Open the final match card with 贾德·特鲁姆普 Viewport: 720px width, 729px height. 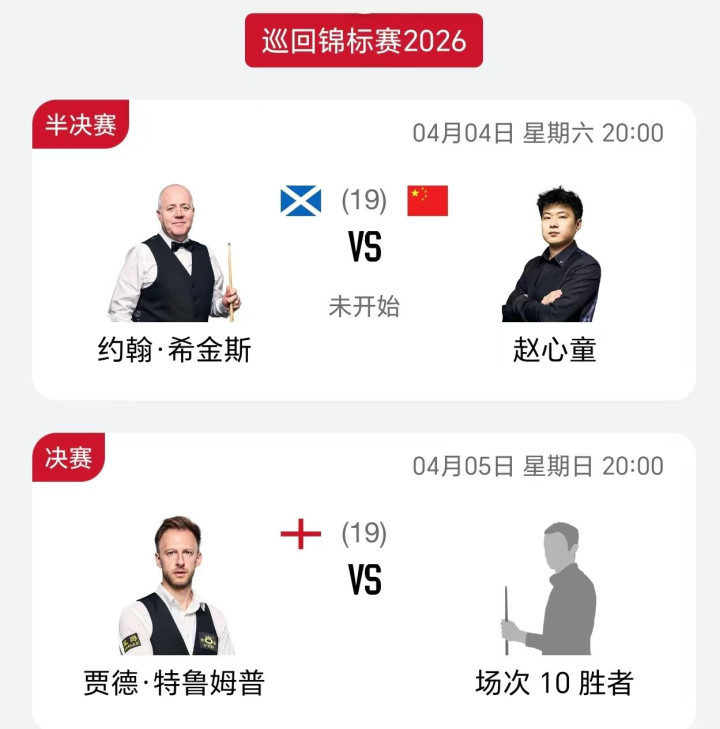tap(364, 582)
